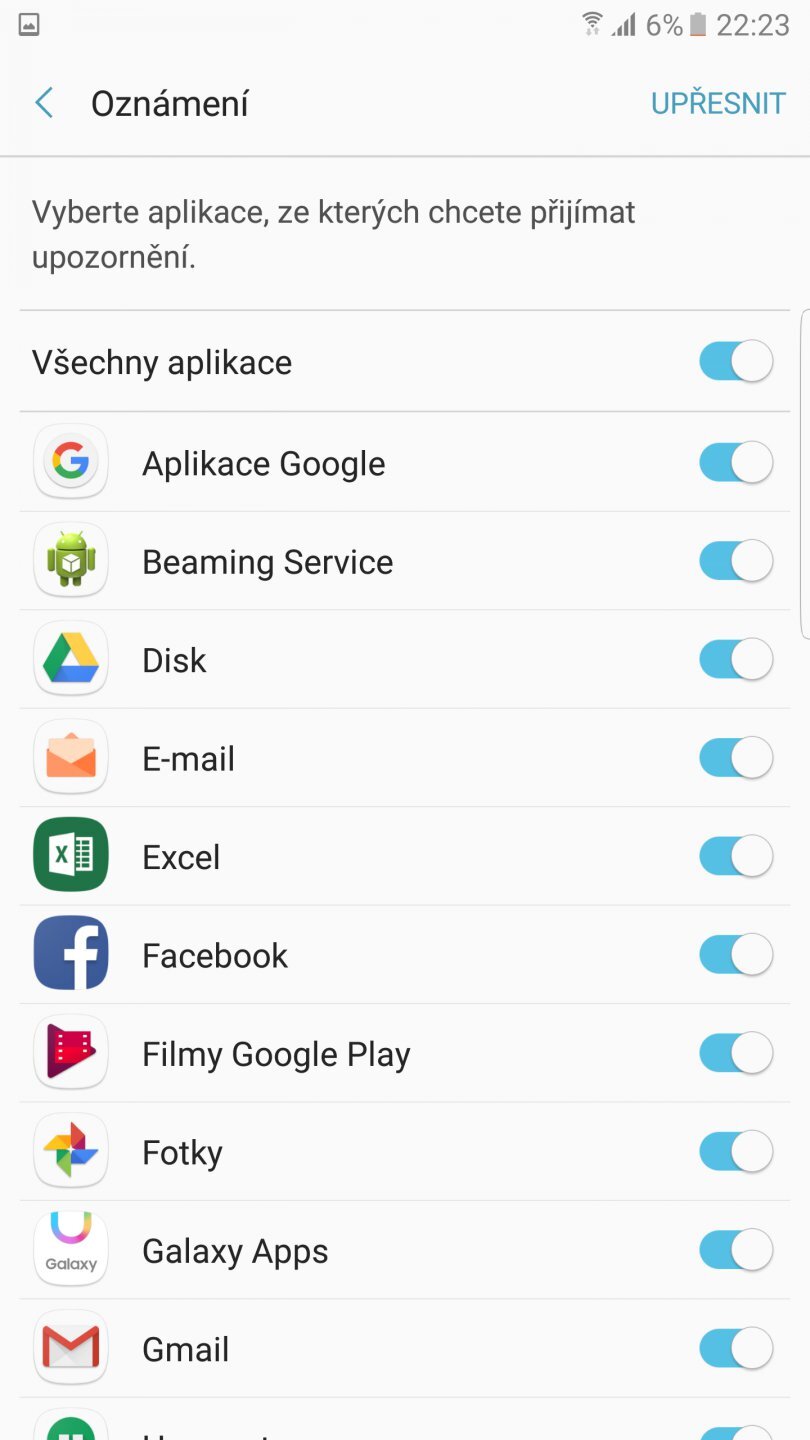Open the UPŘESNIT advanced options
Viewport: 810px width, 1440px height.
click(x=717, y=103)
